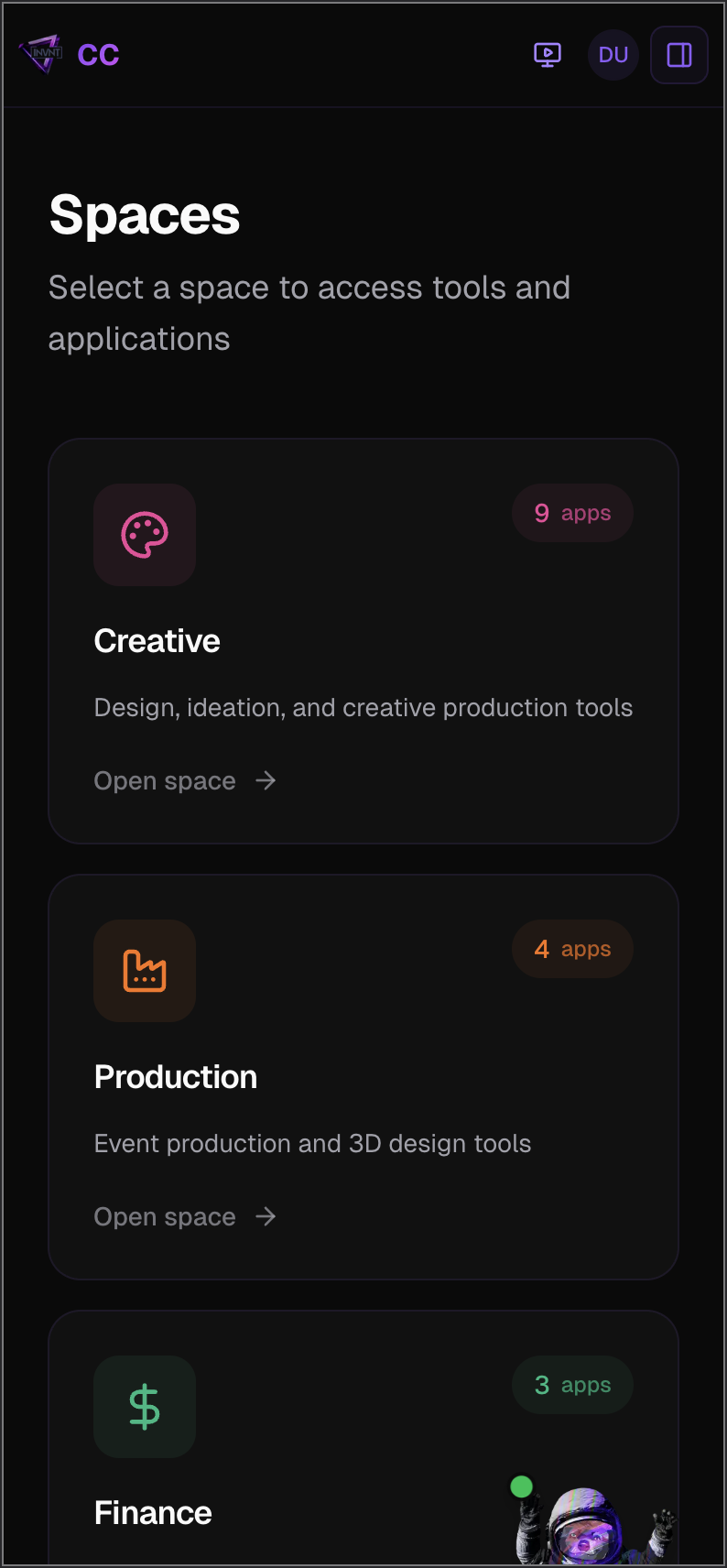Open the Production space card

click(x=363, y=1077)
